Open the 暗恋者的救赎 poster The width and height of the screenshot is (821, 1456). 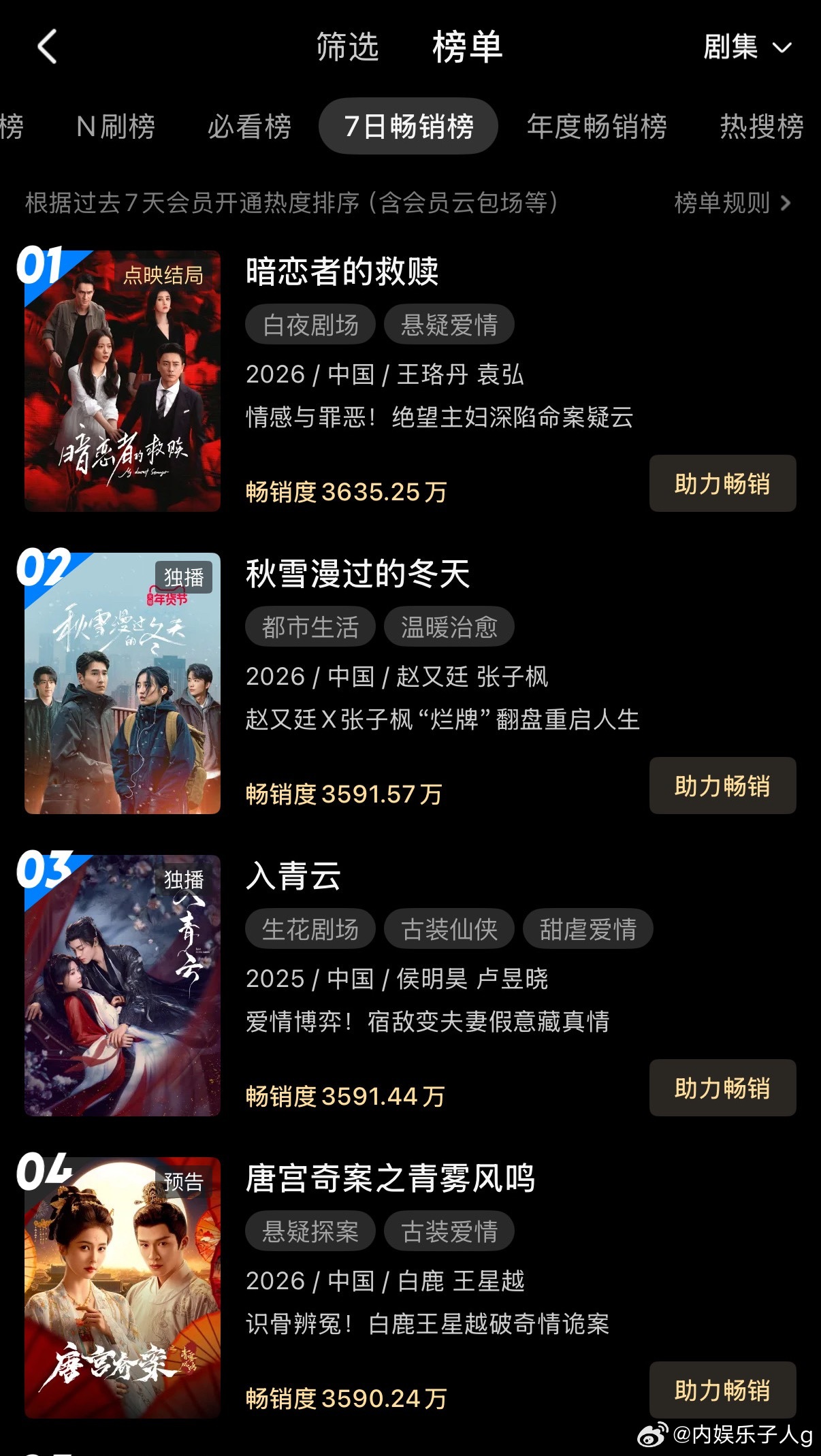[123, 381]
